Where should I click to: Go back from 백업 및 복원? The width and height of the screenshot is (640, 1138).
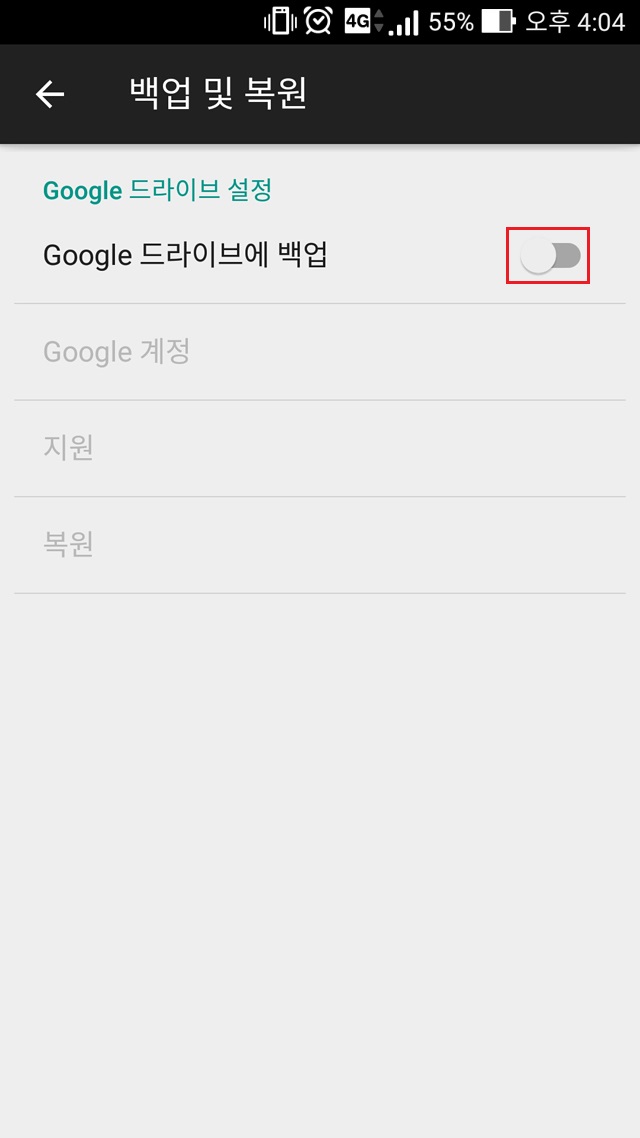click(49, 94)
